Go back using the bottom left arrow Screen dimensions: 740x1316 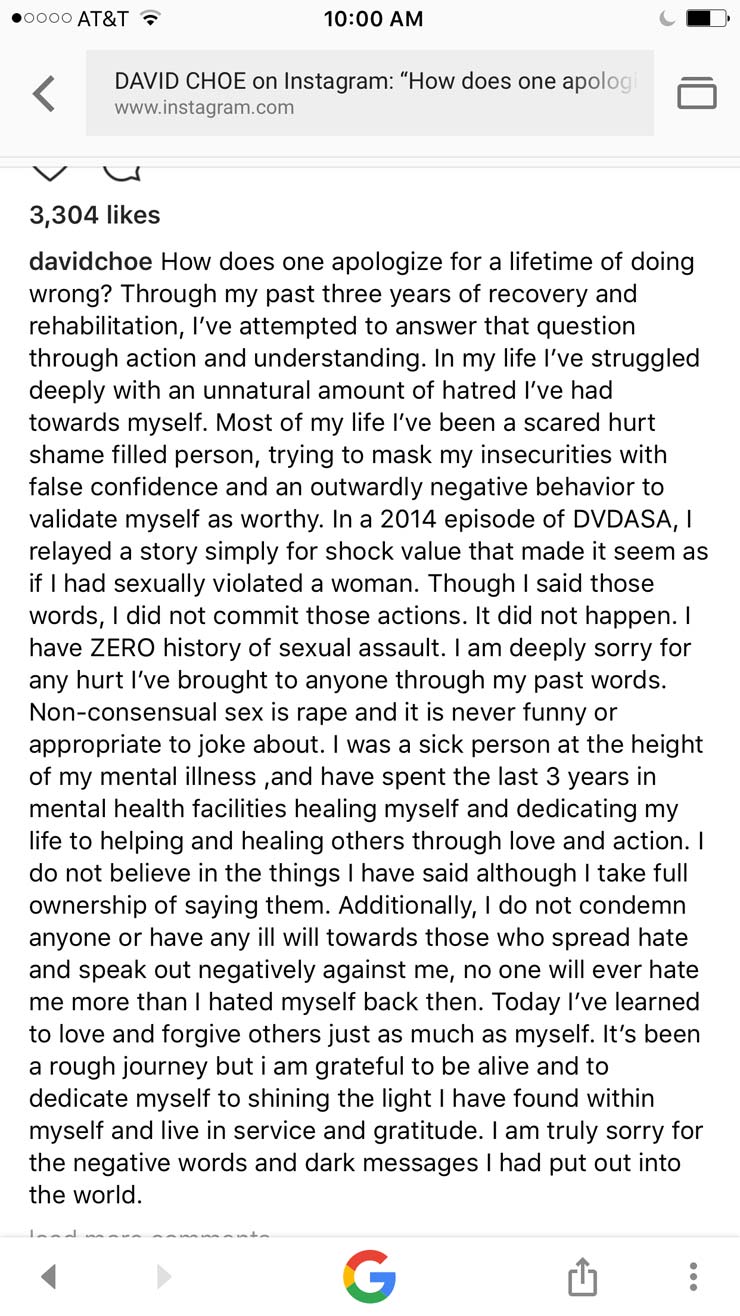pyautogui.click(x=47, y=1276)
